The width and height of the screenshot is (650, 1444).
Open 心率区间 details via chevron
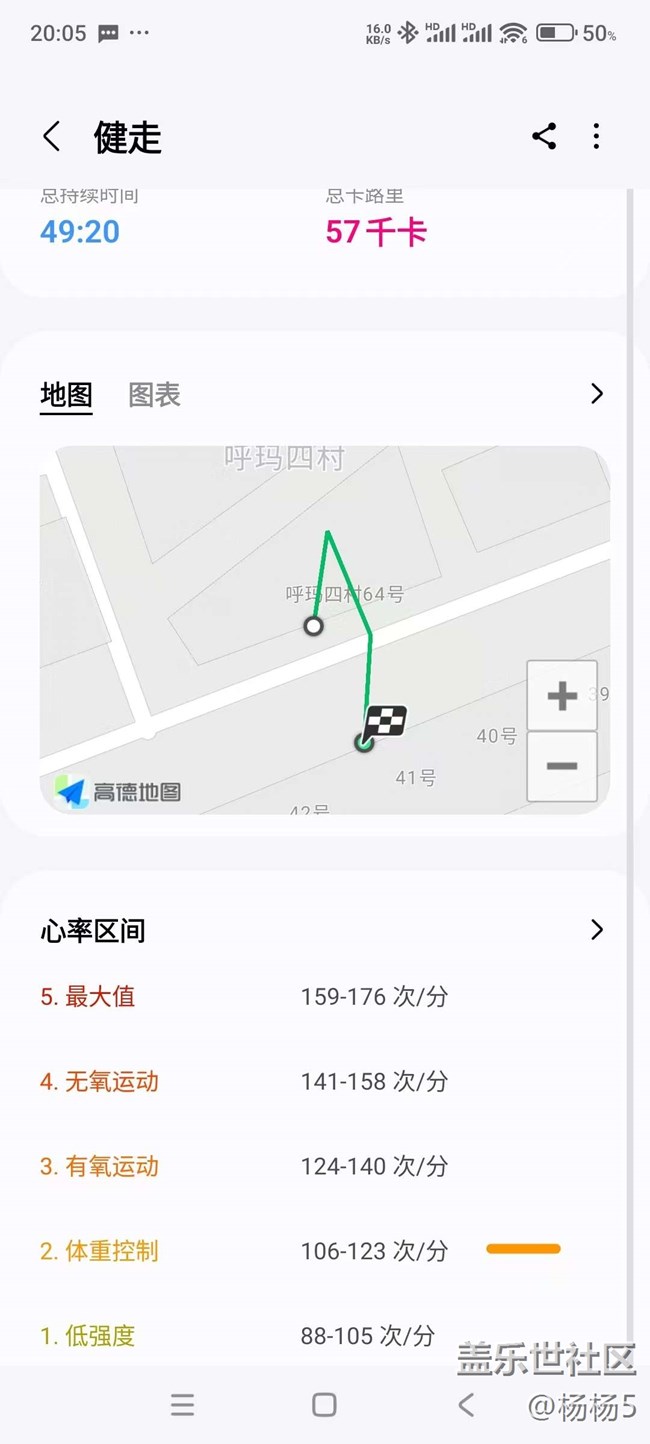(x=597, y=930)
